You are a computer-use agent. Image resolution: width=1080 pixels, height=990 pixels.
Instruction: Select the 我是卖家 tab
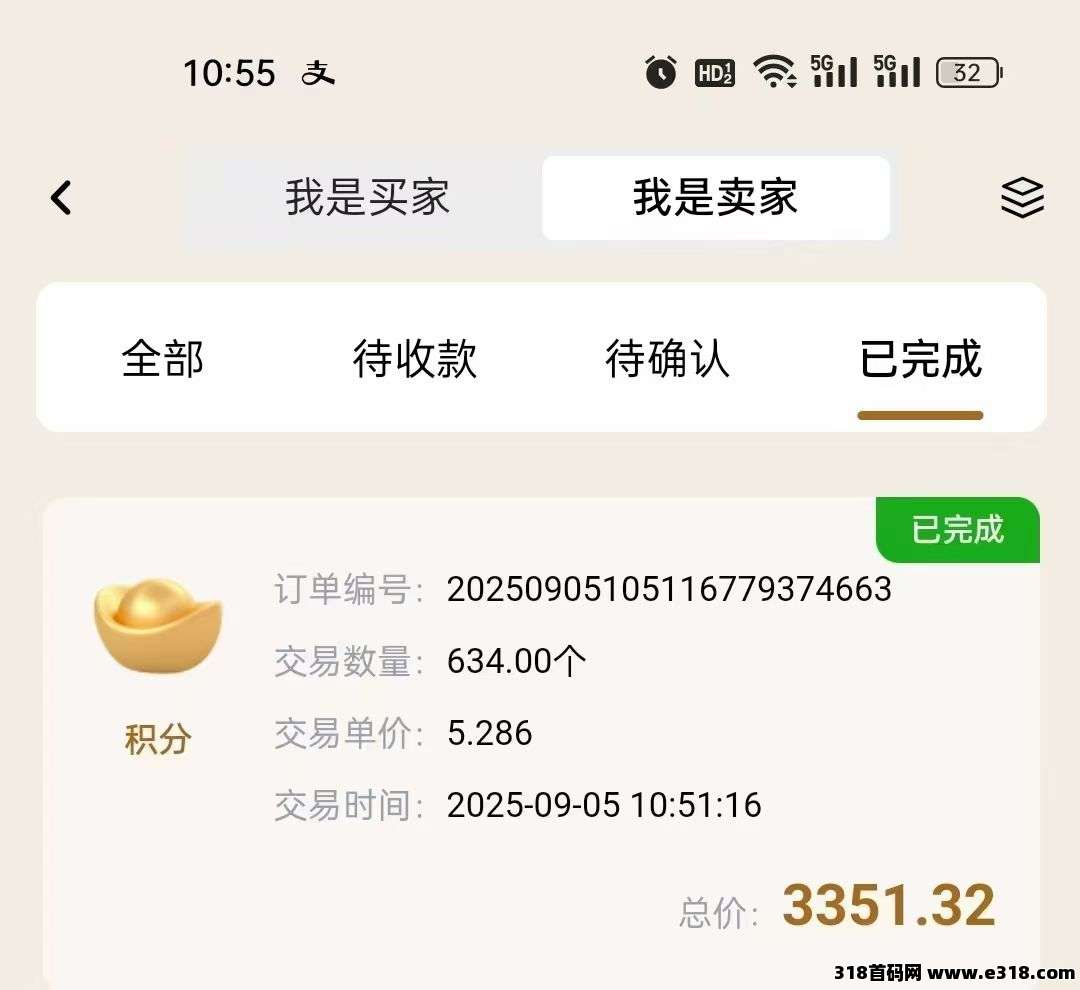click(x=715, y=198)
